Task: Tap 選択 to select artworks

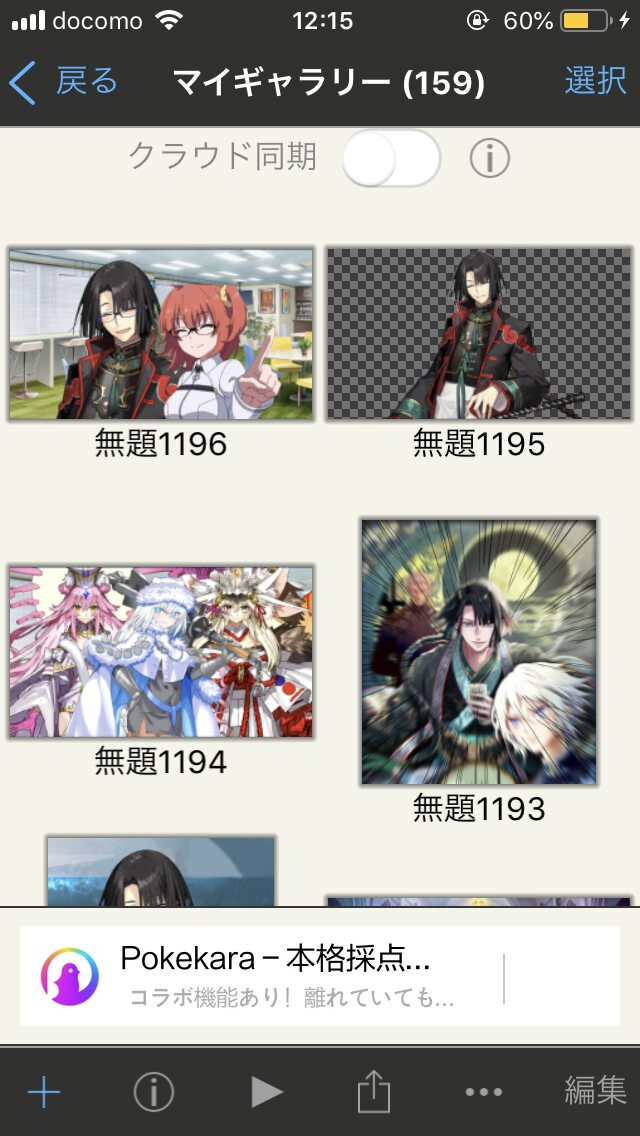Action: (x=595, y=82)
